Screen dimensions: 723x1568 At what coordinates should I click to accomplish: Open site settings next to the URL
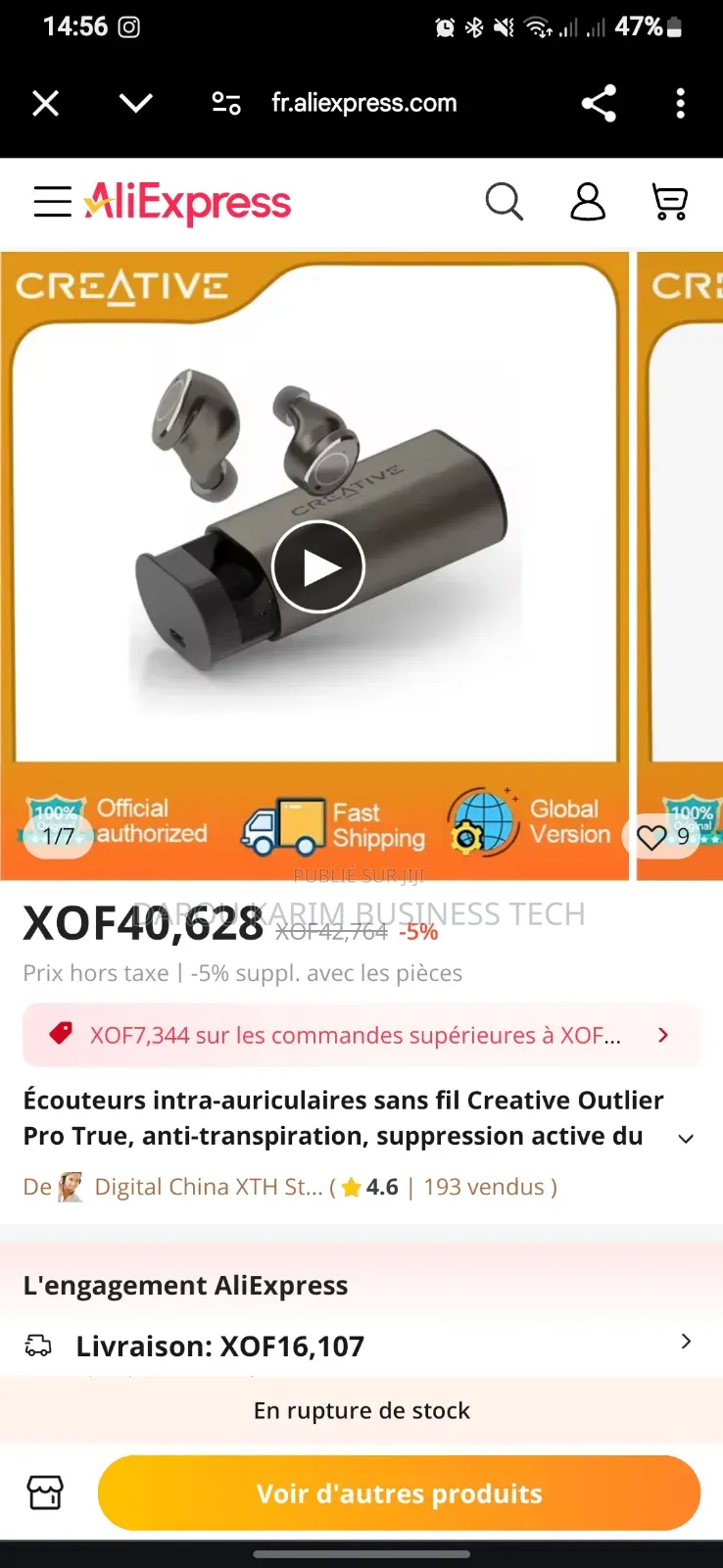pyautogui.click(x=226, y=103)
